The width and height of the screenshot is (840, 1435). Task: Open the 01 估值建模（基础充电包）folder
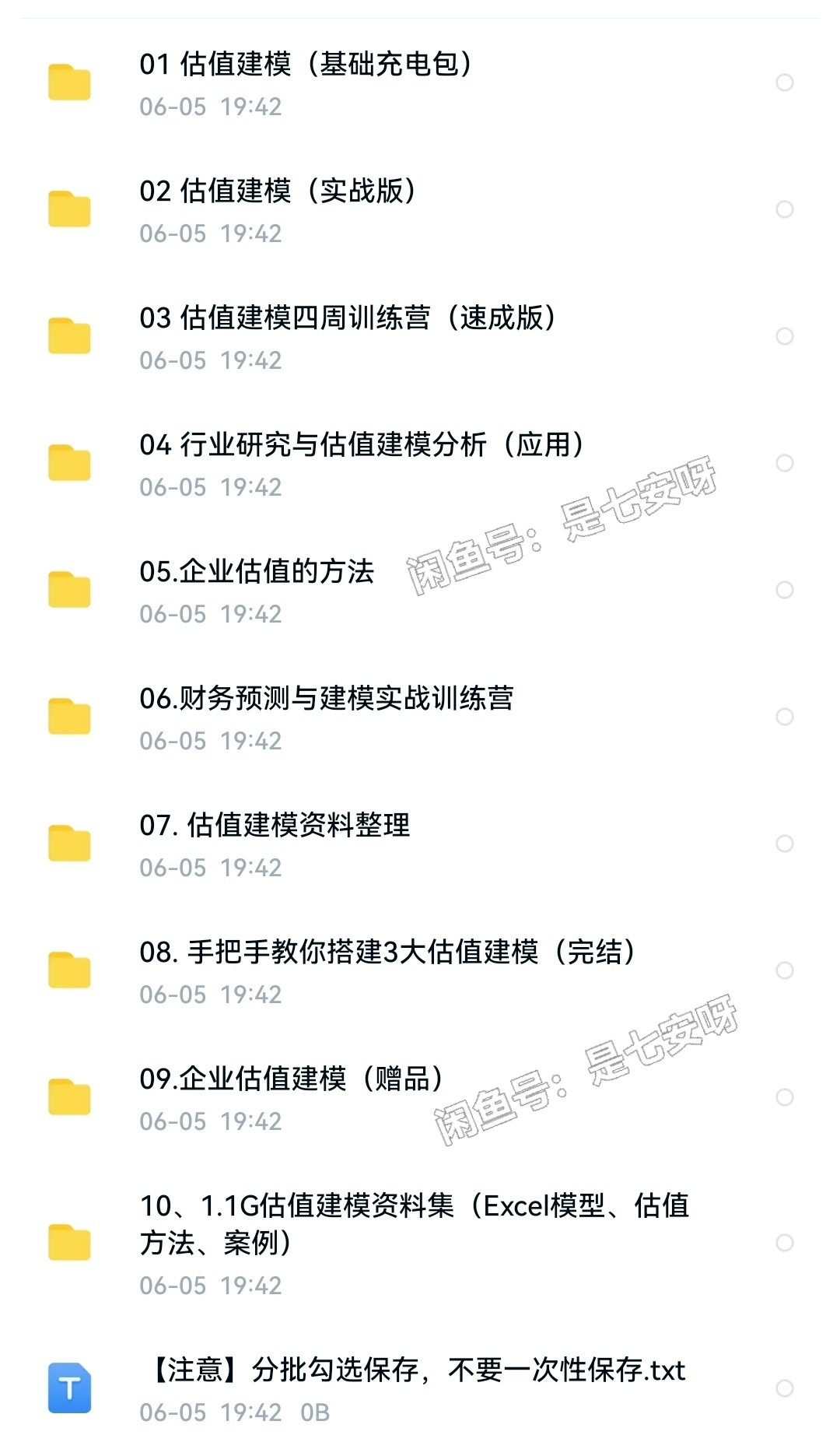click(x=305, y=65)
